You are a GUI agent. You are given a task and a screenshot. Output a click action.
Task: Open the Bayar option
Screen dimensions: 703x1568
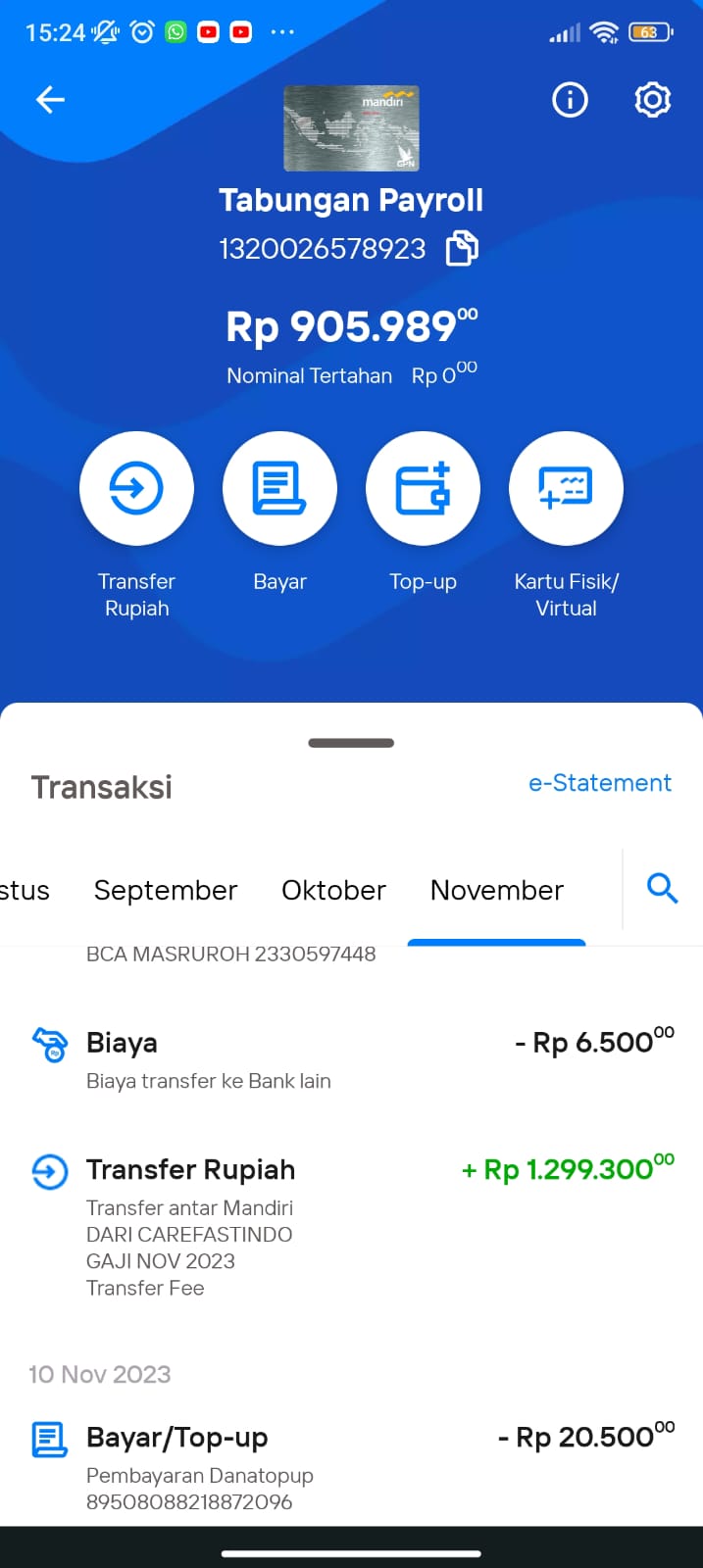279,488
